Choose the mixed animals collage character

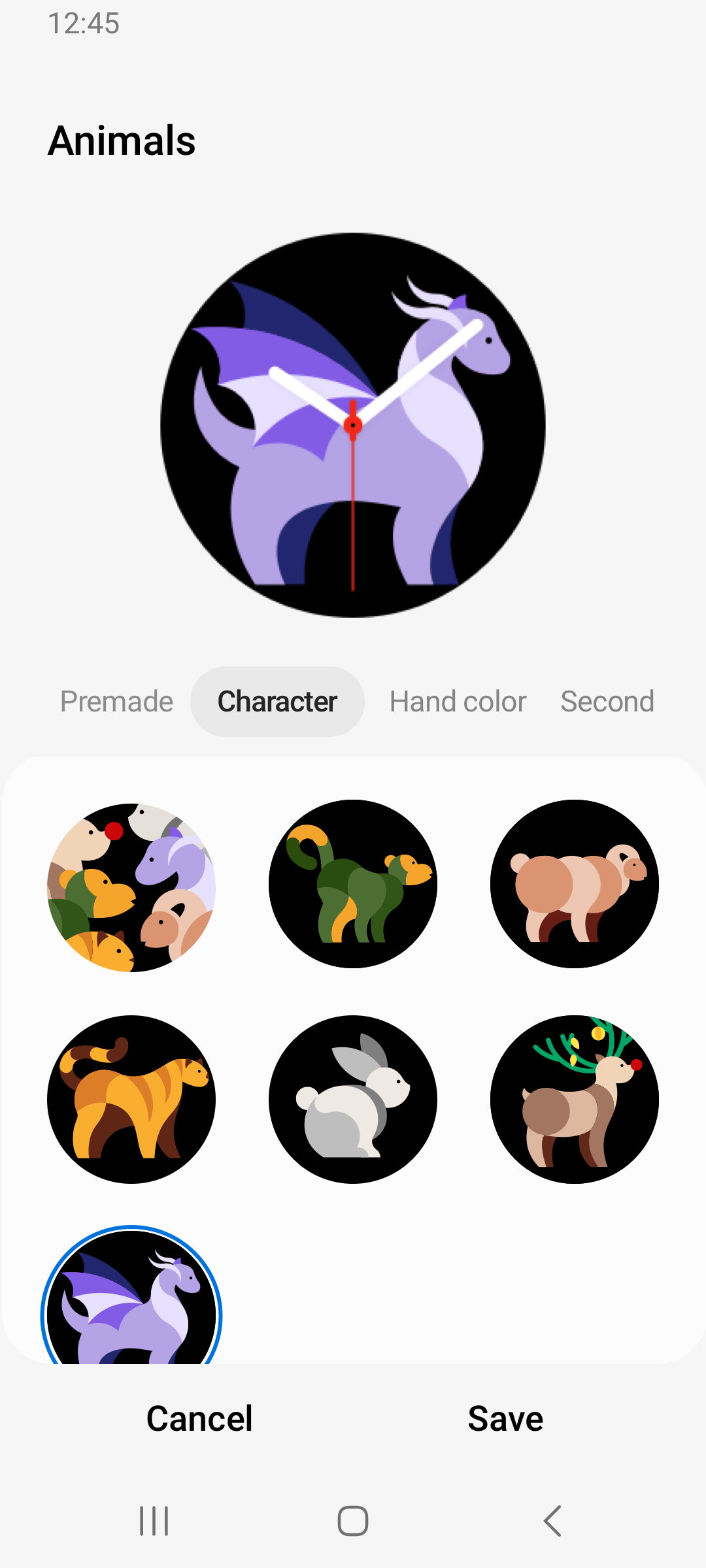(x=131, y=887)
